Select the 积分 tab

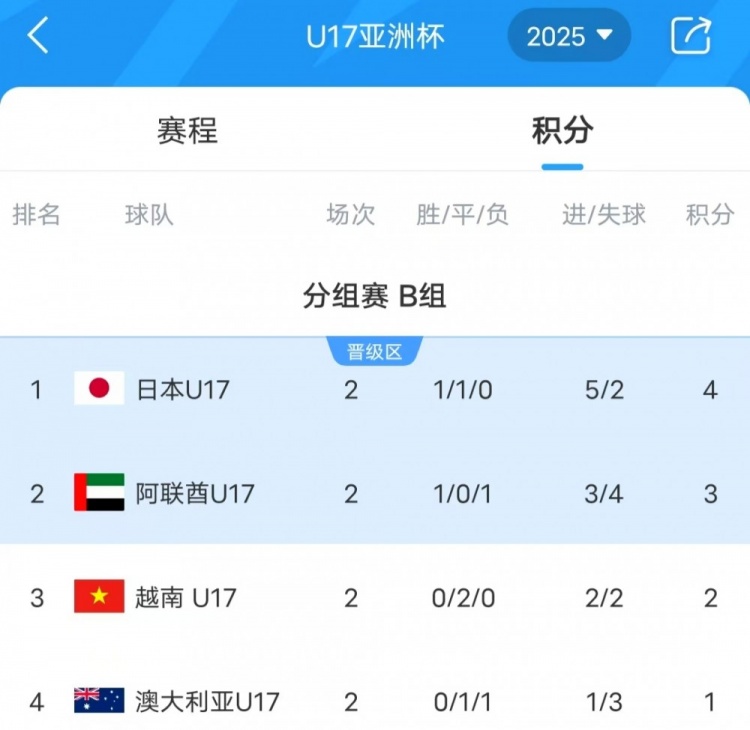tap(562, 130)
